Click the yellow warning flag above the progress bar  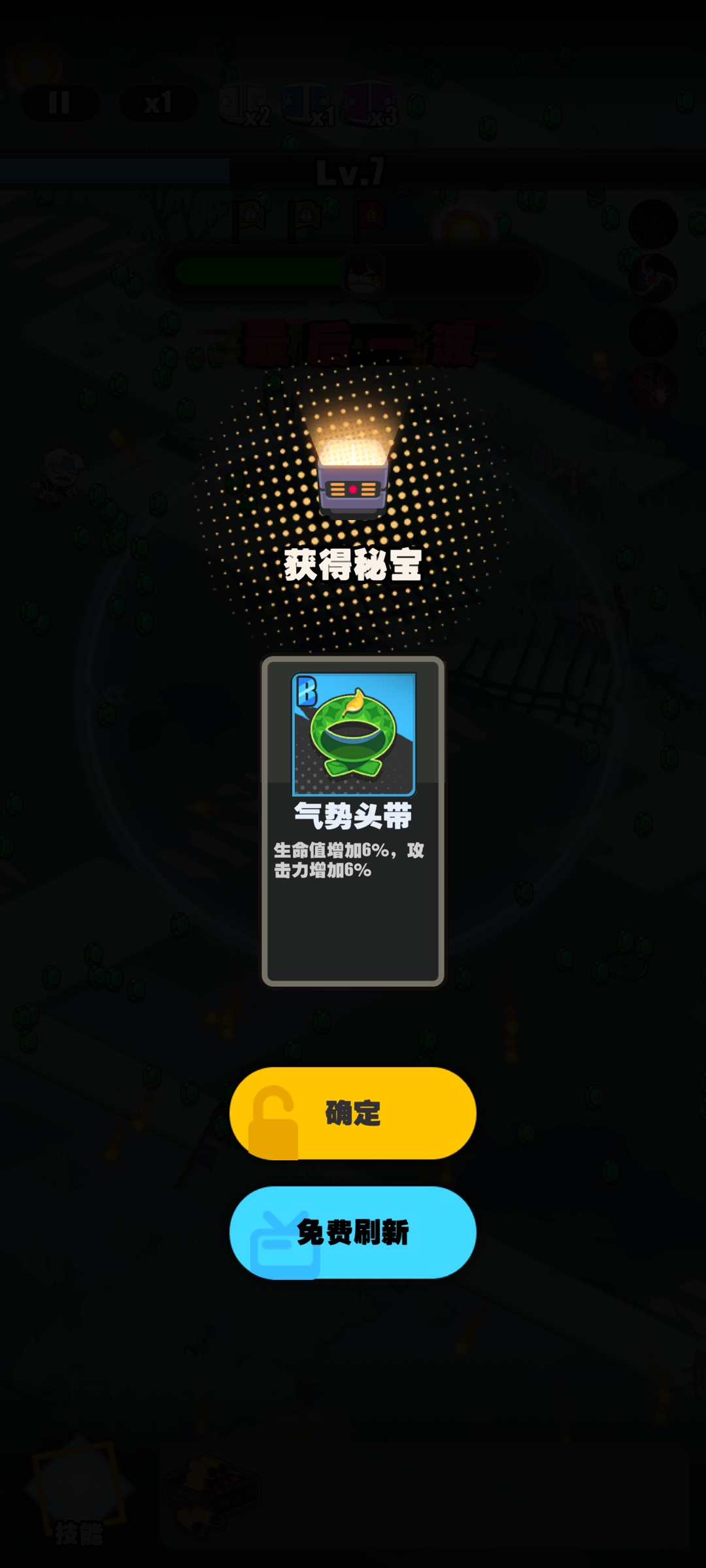pyautogui.click(x=250, y=216)
